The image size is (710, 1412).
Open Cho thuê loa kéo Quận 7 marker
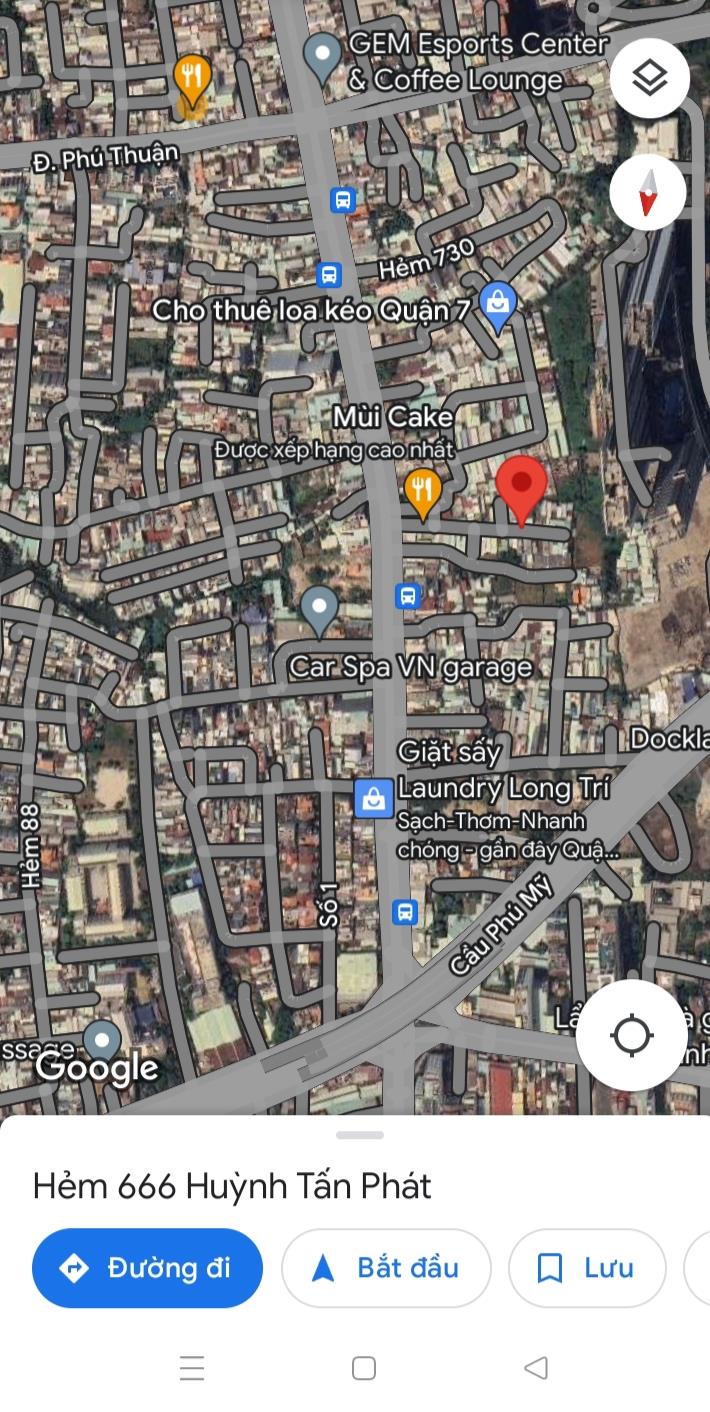pyautogui.click(x=498, y=307)
